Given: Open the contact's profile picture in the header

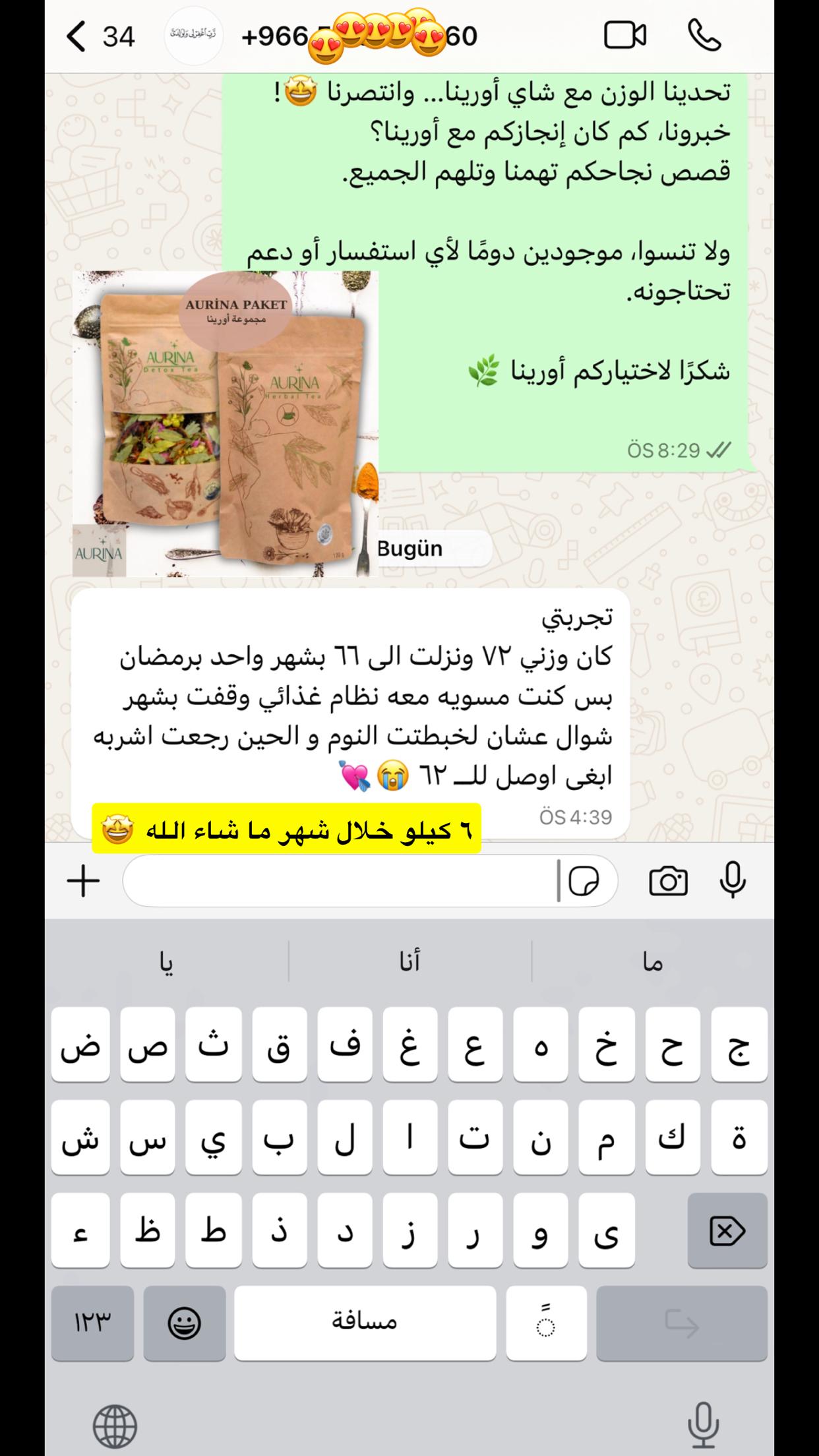Looking at the screenshot, I should [x=193, y=36].
